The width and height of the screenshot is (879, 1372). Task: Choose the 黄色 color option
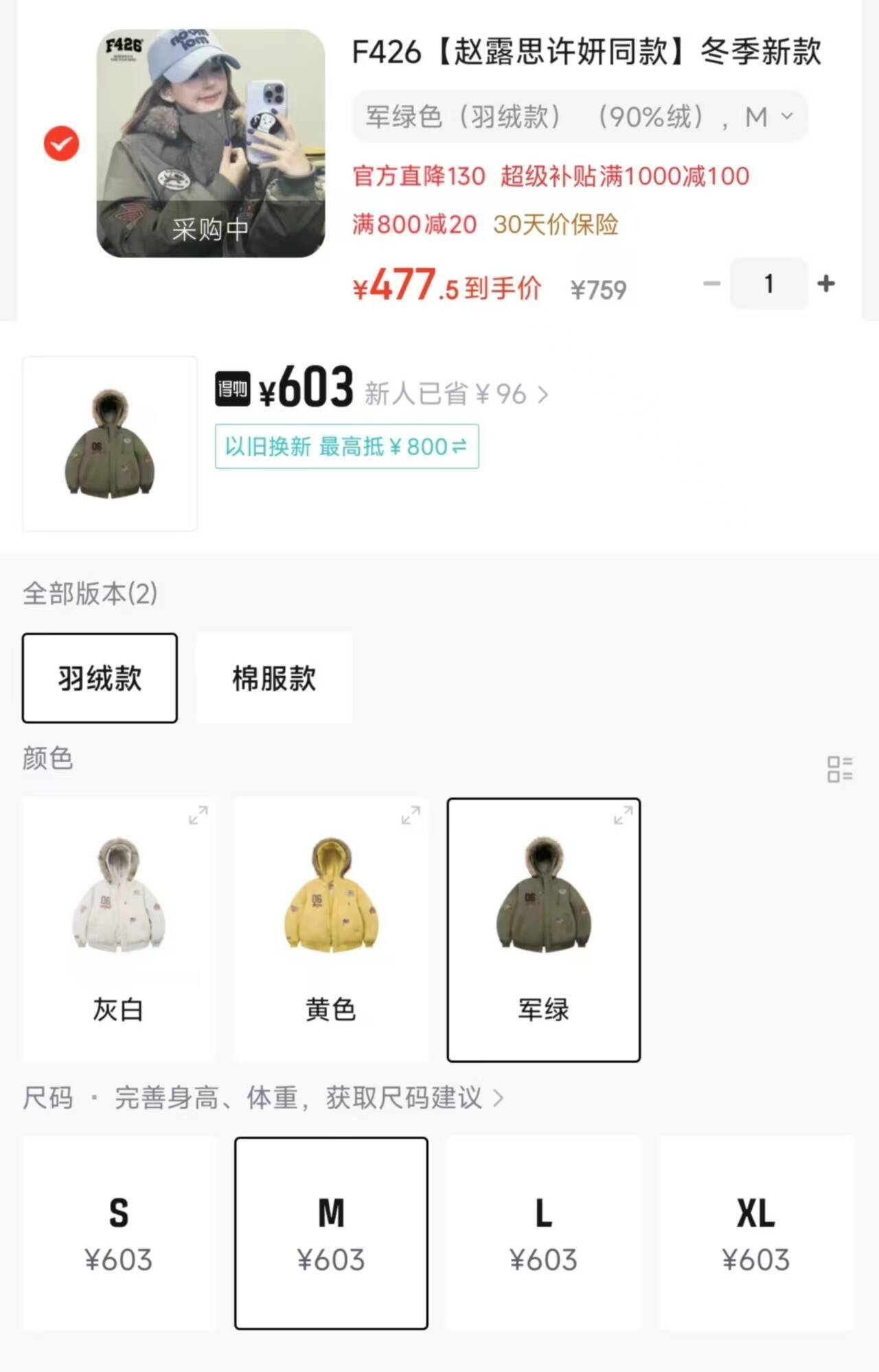click(330, 929)
